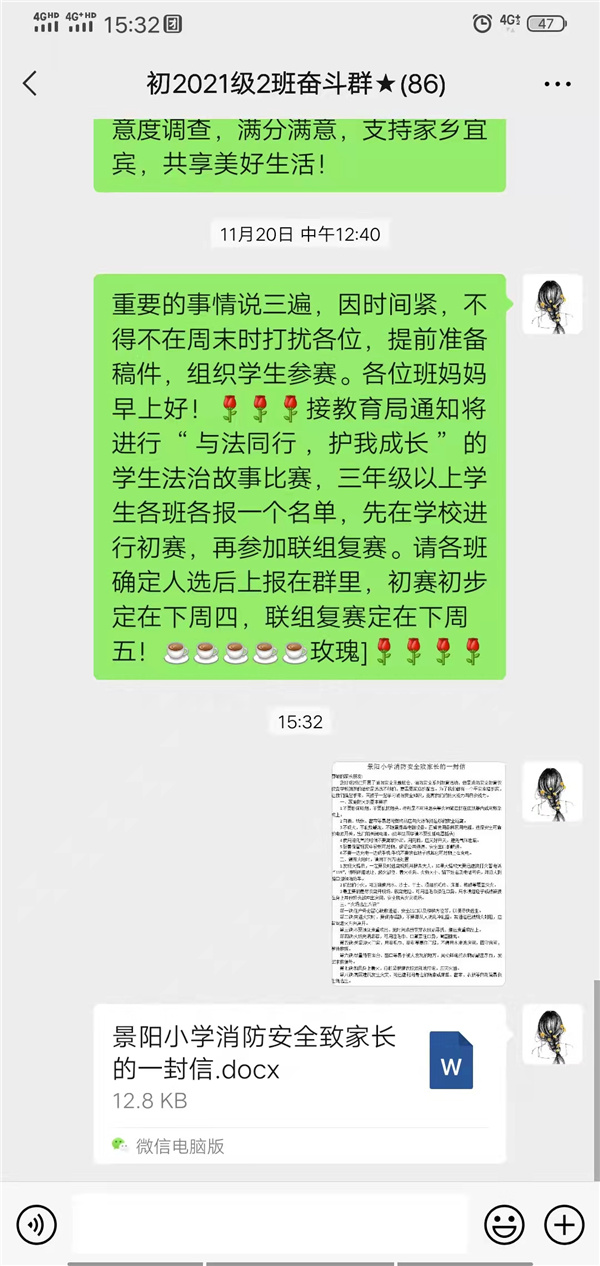
Task: Tap the message text field
Action: [x=270, y=1223]
